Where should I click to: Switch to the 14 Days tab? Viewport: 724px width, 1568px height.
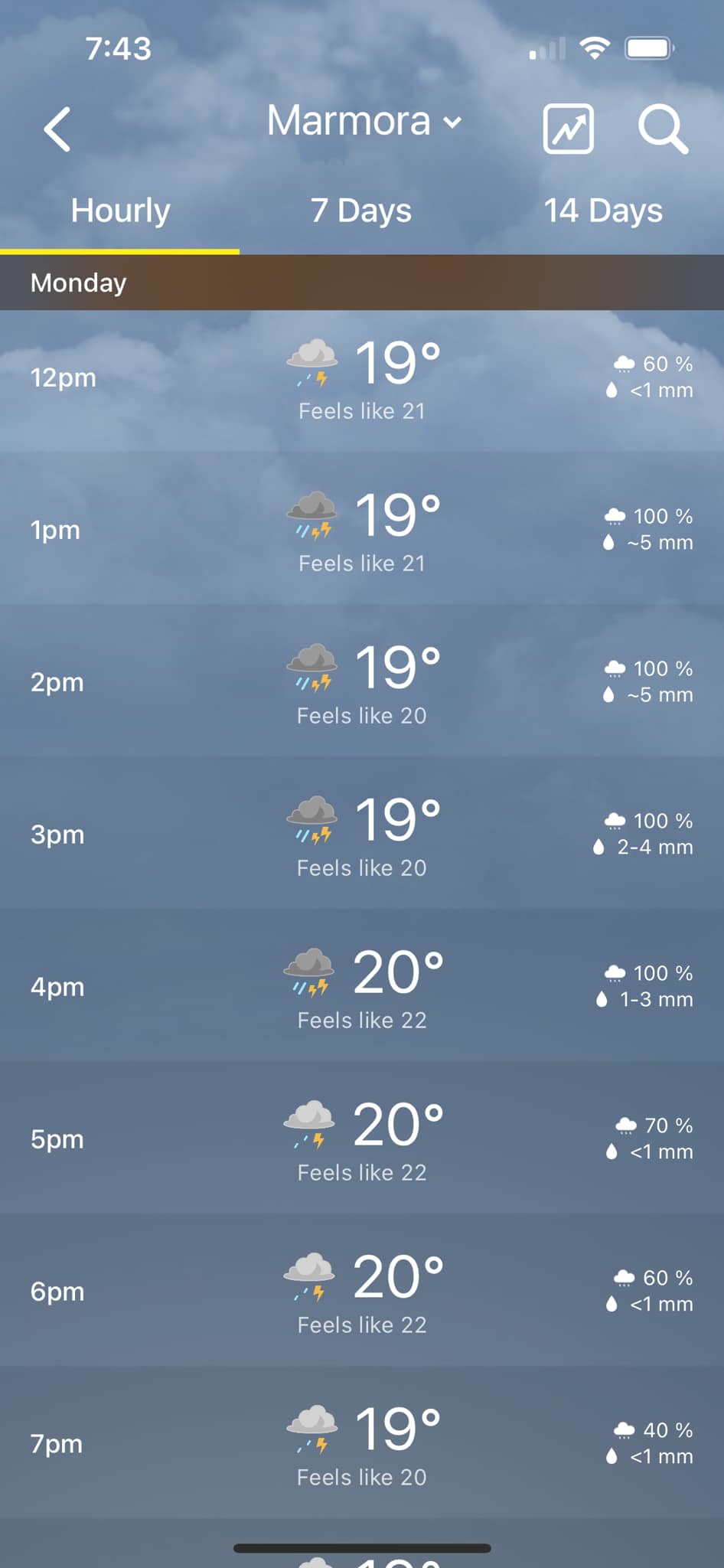[x=602, y=211]
